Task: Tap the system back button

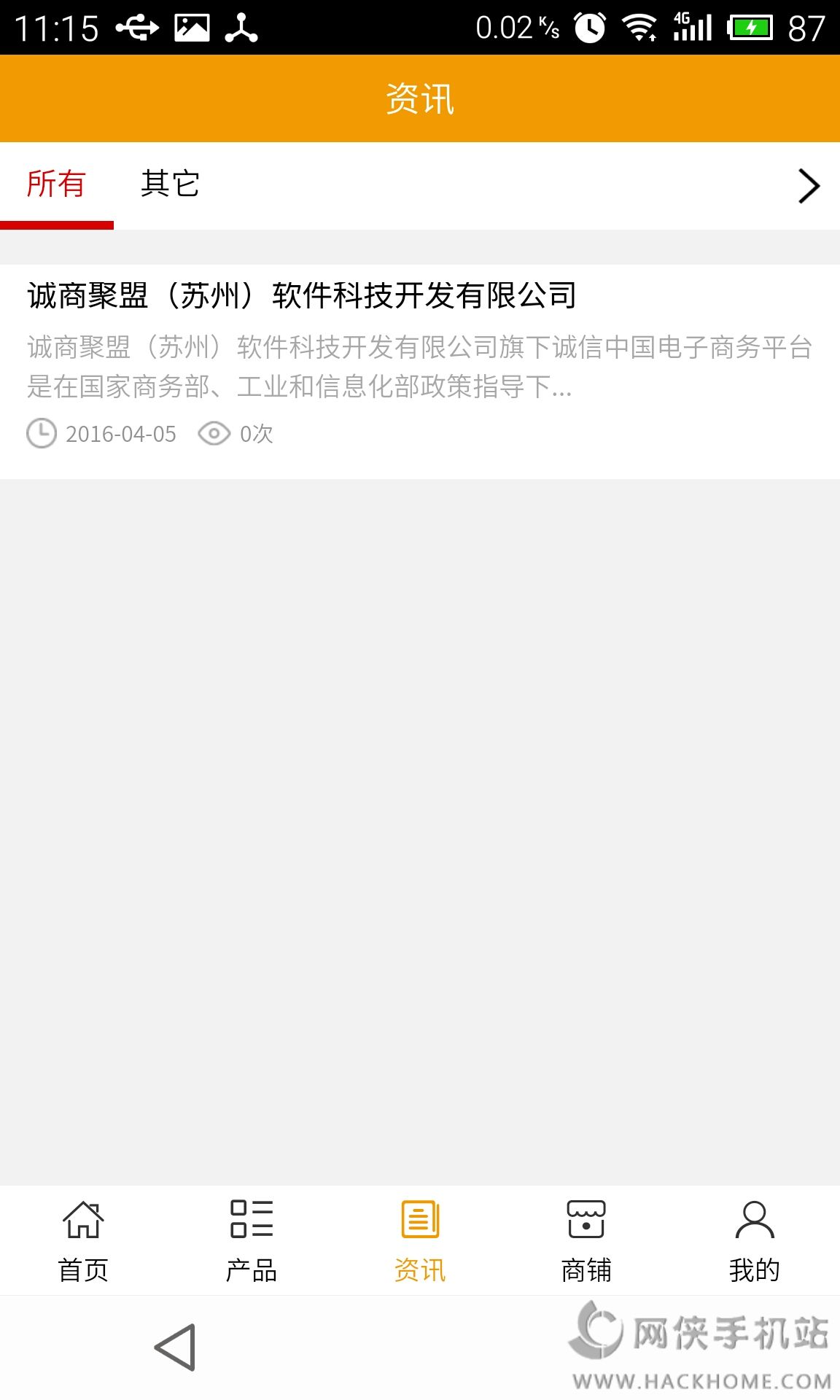Action: point(176,1347)
